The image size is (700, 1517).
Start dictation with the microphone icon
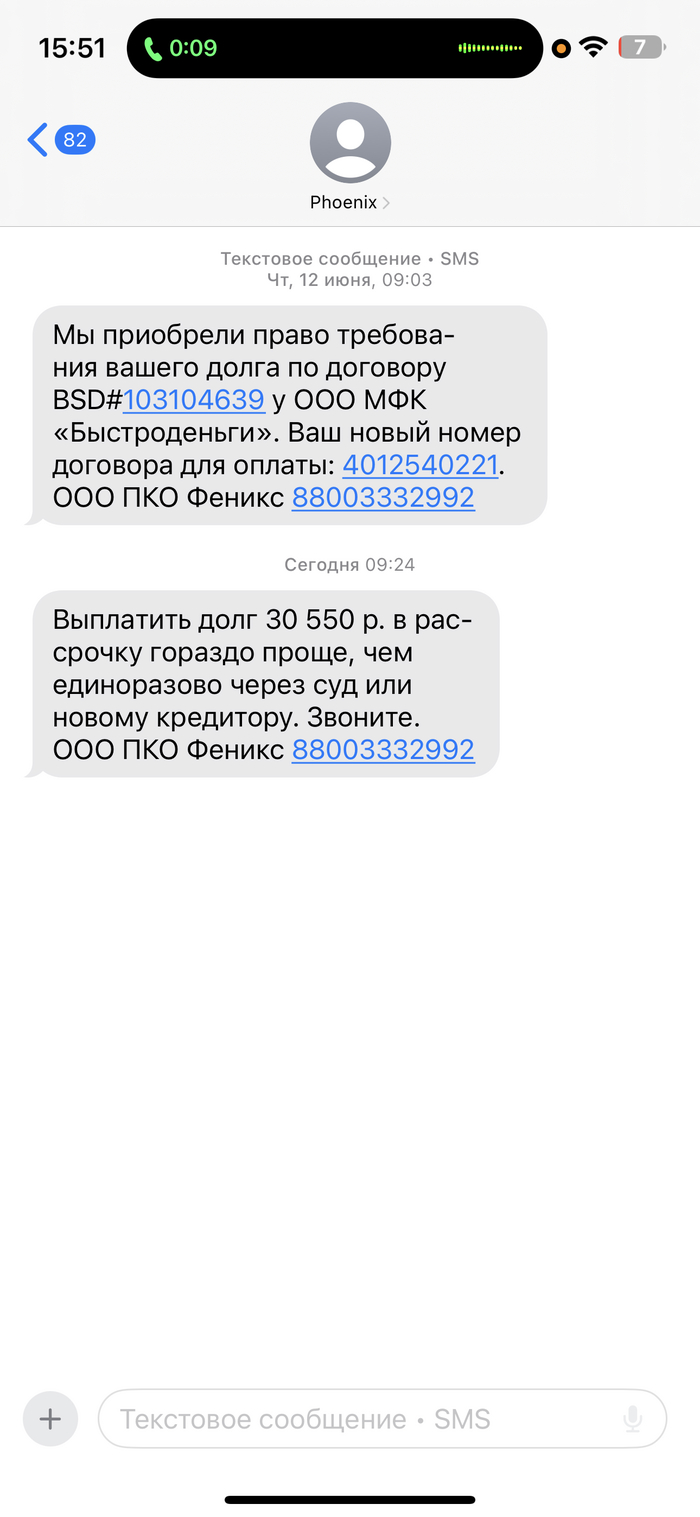tap(632, 1418)
